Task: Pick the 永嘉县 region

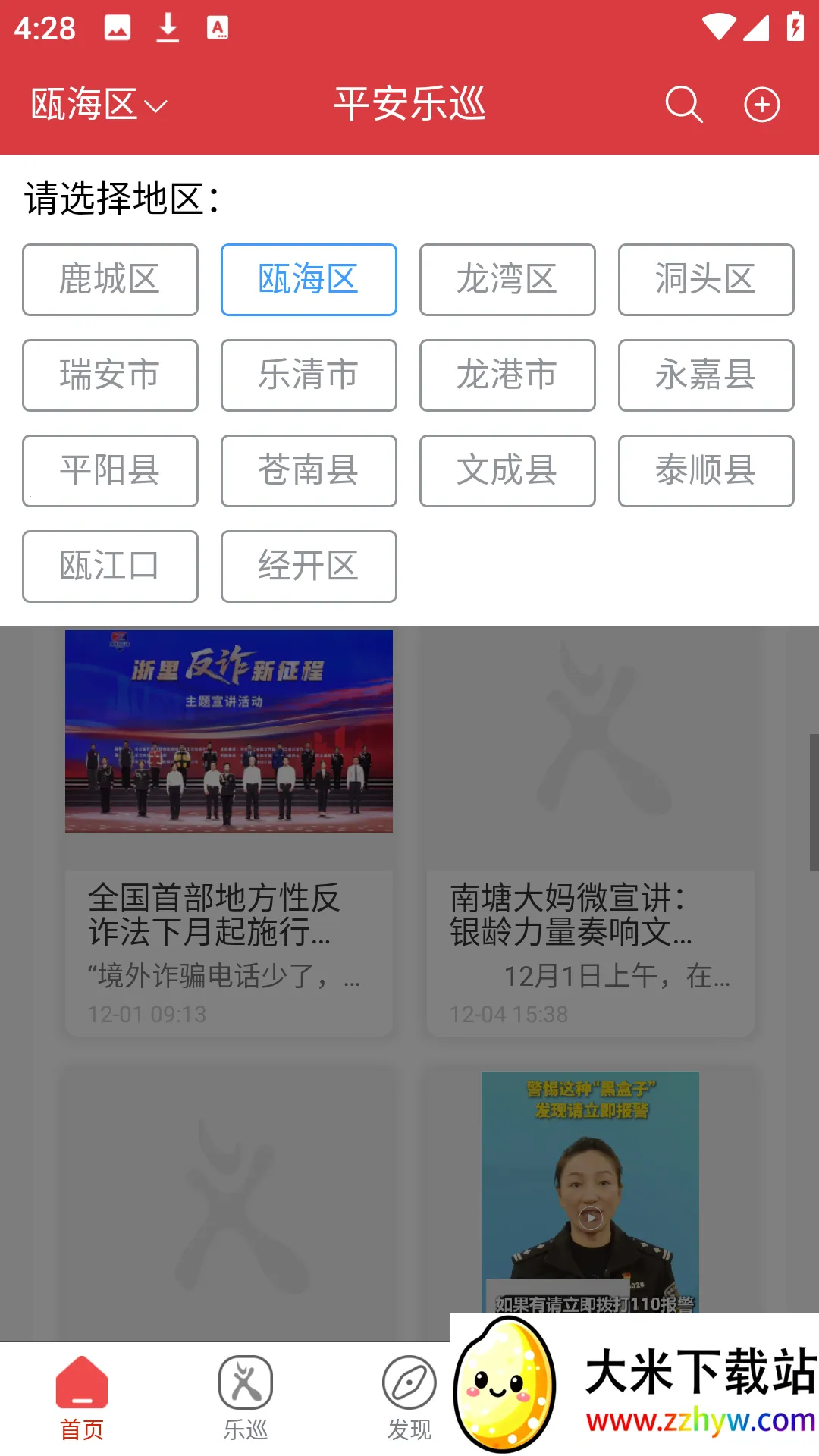Action: pyautogui.click(x=706, y=375)
